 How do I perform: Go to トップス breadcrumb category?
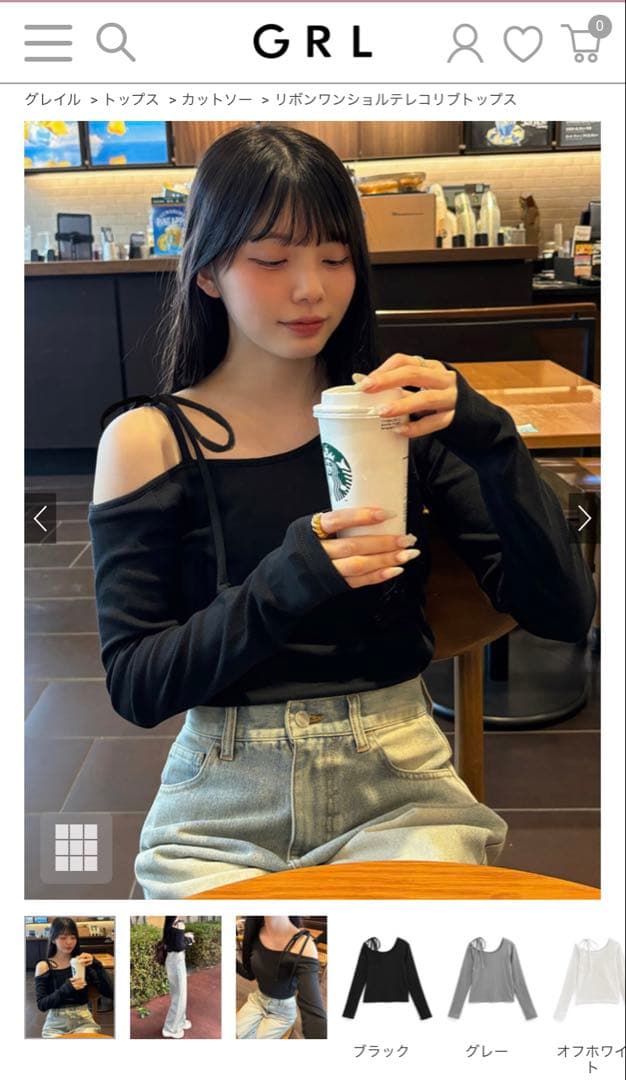(x=131, y=99)
